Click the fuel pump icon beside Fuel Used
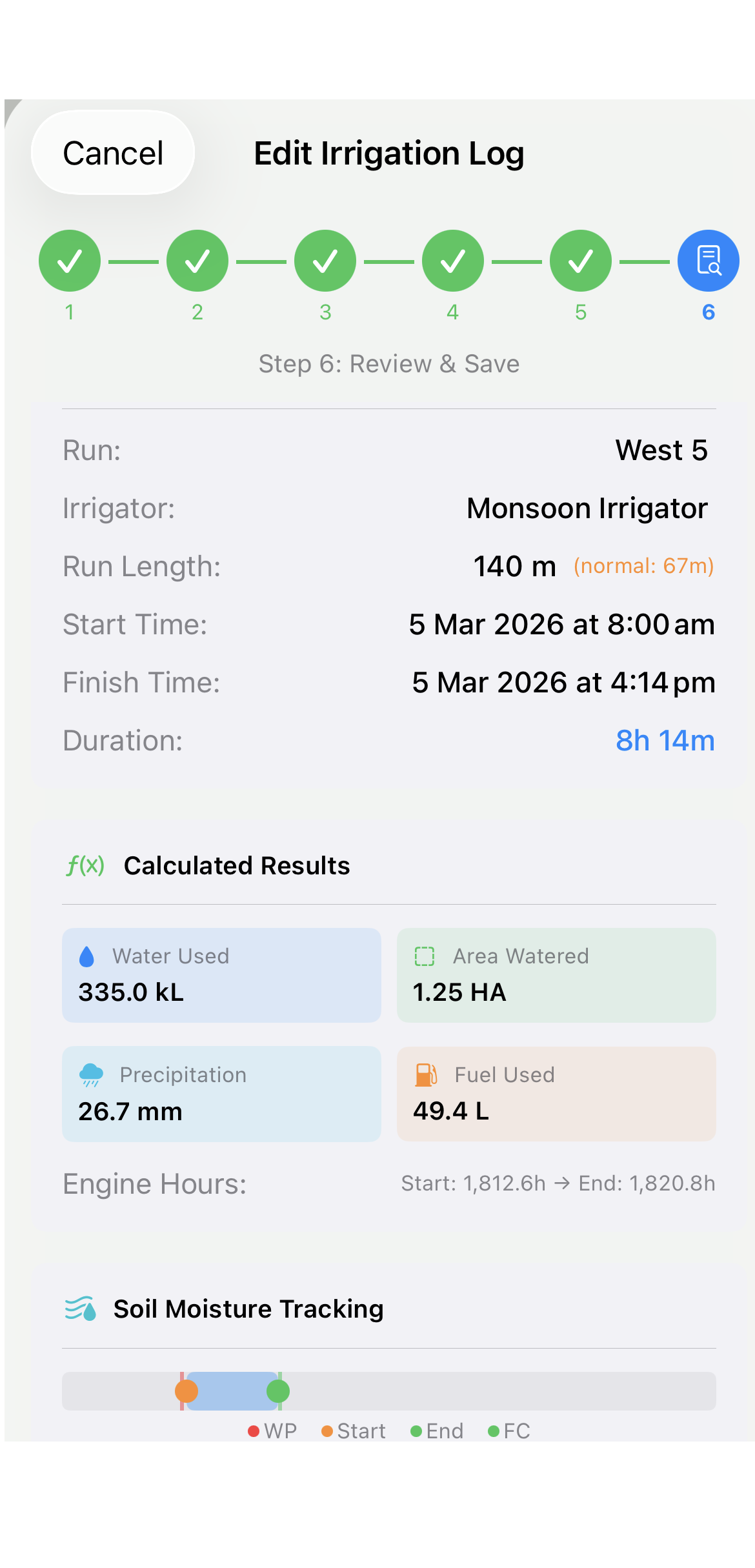The width and height of the screenshot is (755, 1568). tap(425, 1075)
